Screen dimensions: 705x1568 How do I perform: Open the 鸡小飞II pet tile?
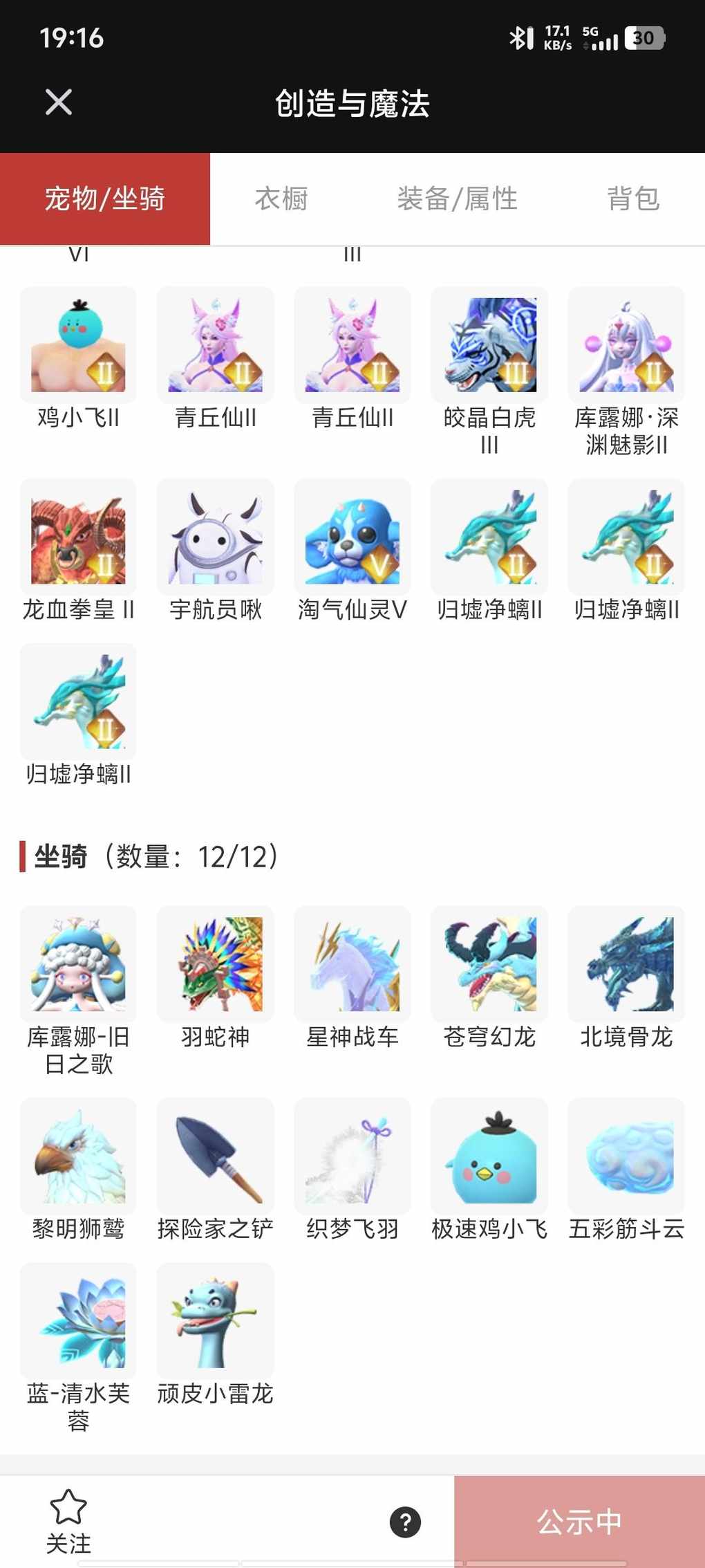tap(78, 346)
